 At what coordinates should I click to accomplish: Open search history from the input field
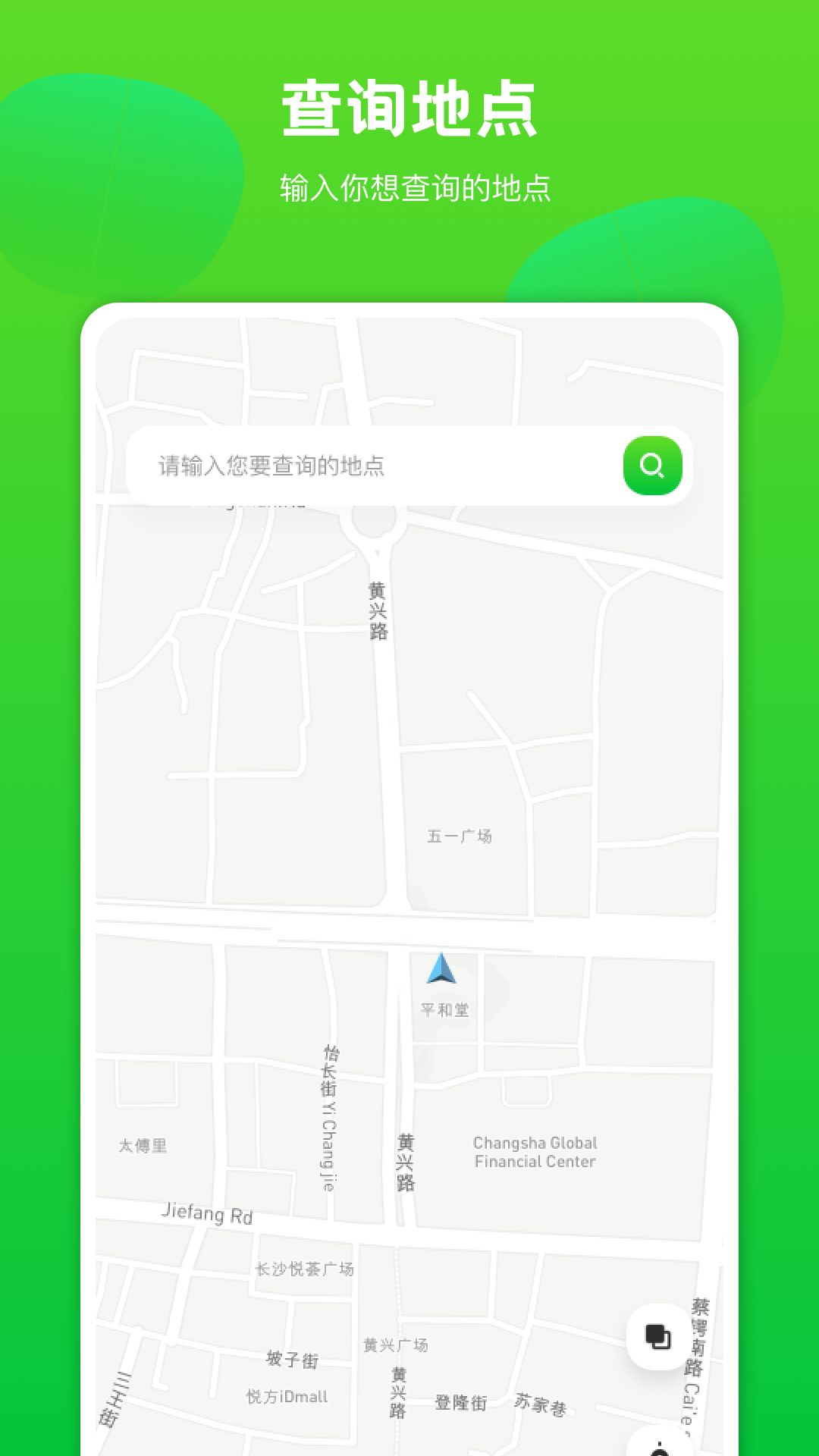(x=341, y=467)
